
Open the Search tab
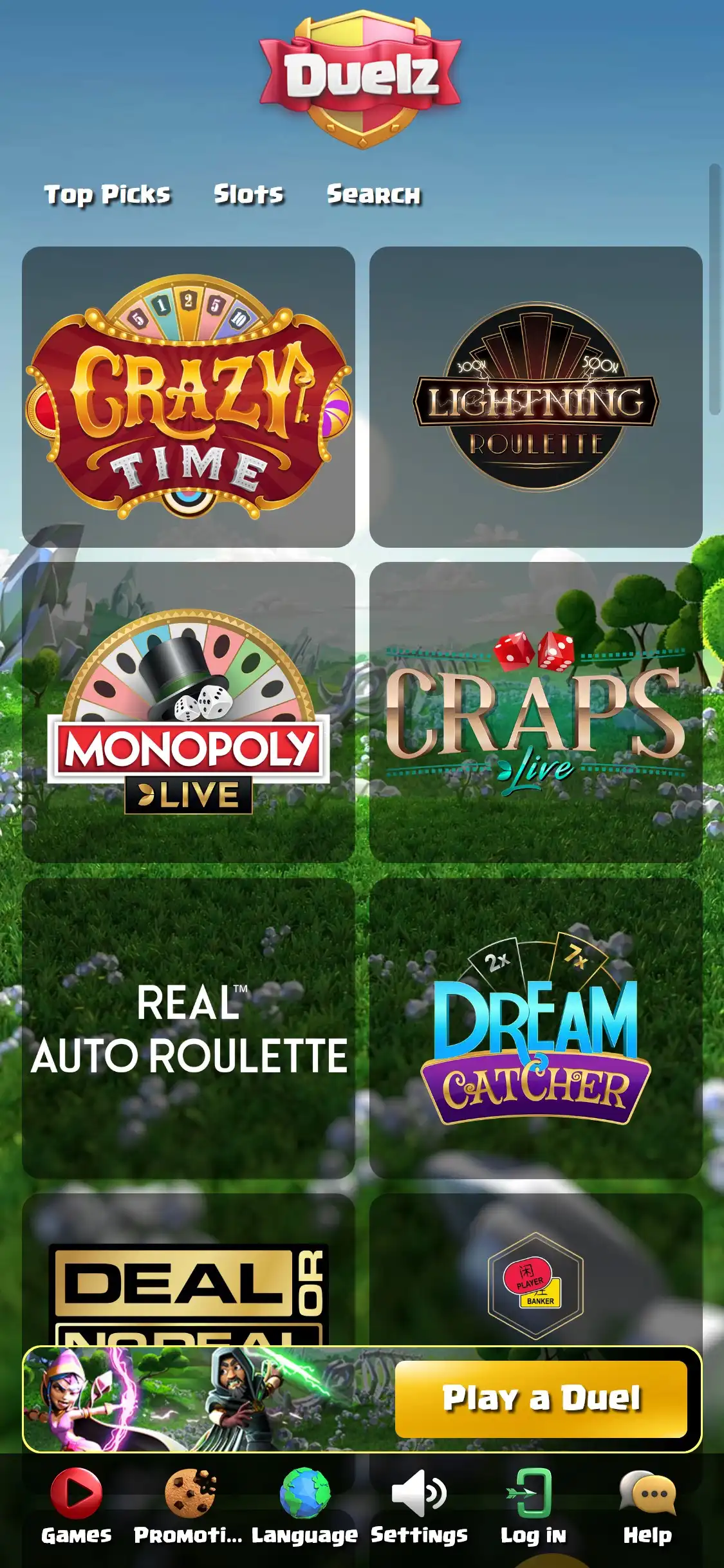click(x=373, y=194)
